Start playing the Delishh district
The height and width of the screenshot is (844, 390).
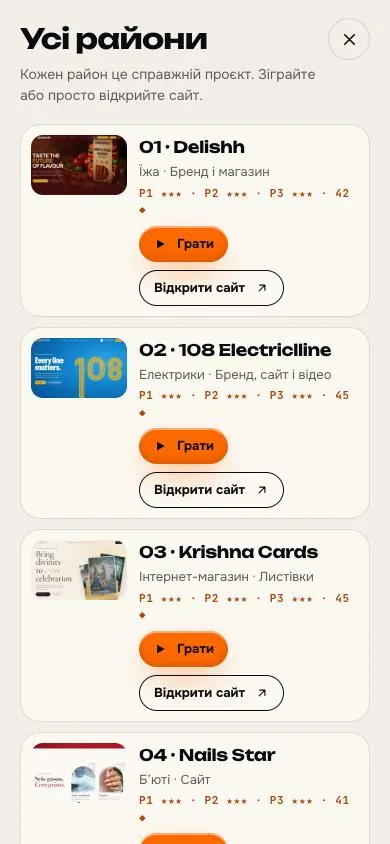pyautogui.click(x=183, y=244)
